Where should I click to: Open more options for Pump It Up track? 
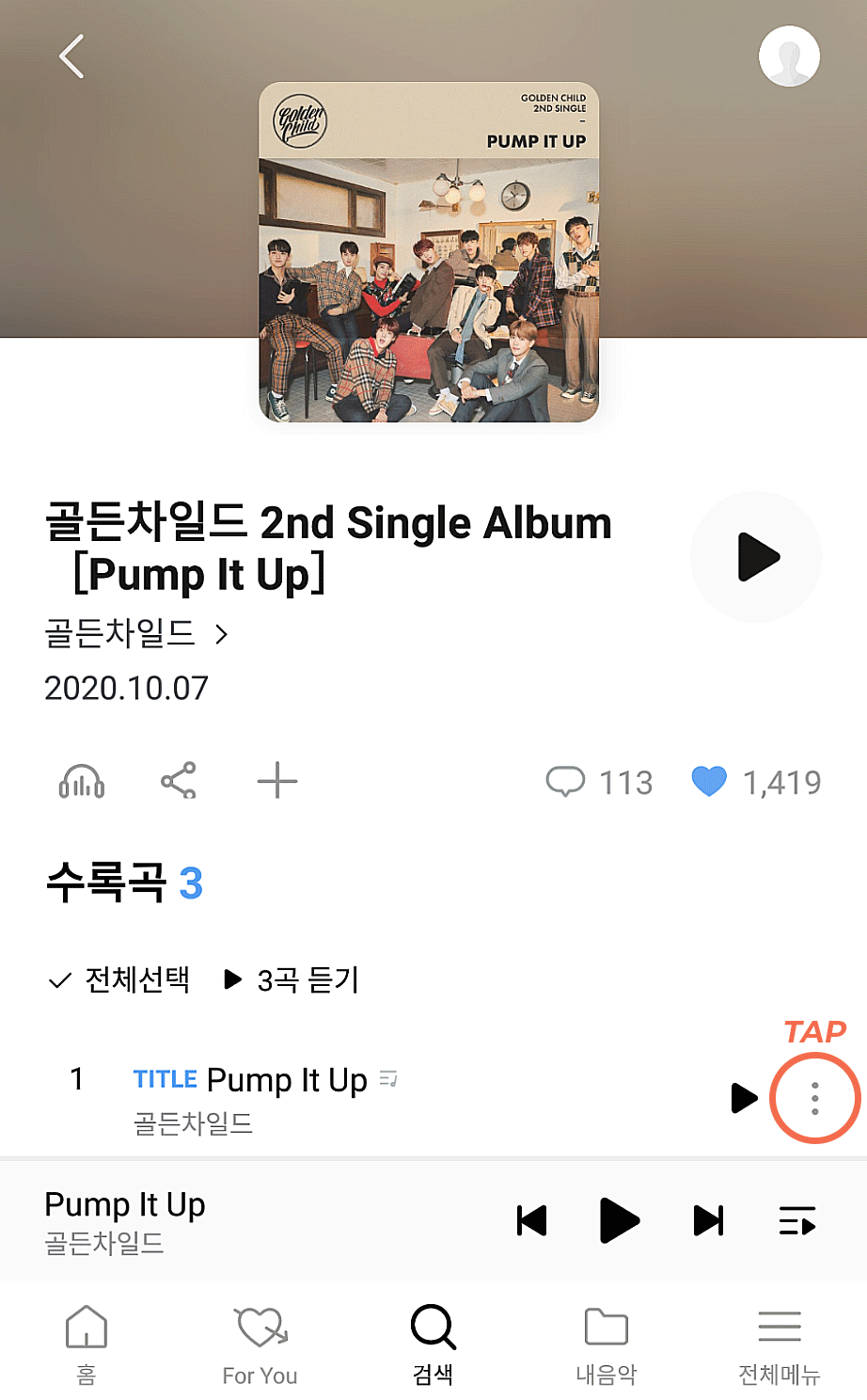[x=814, y=1099]
